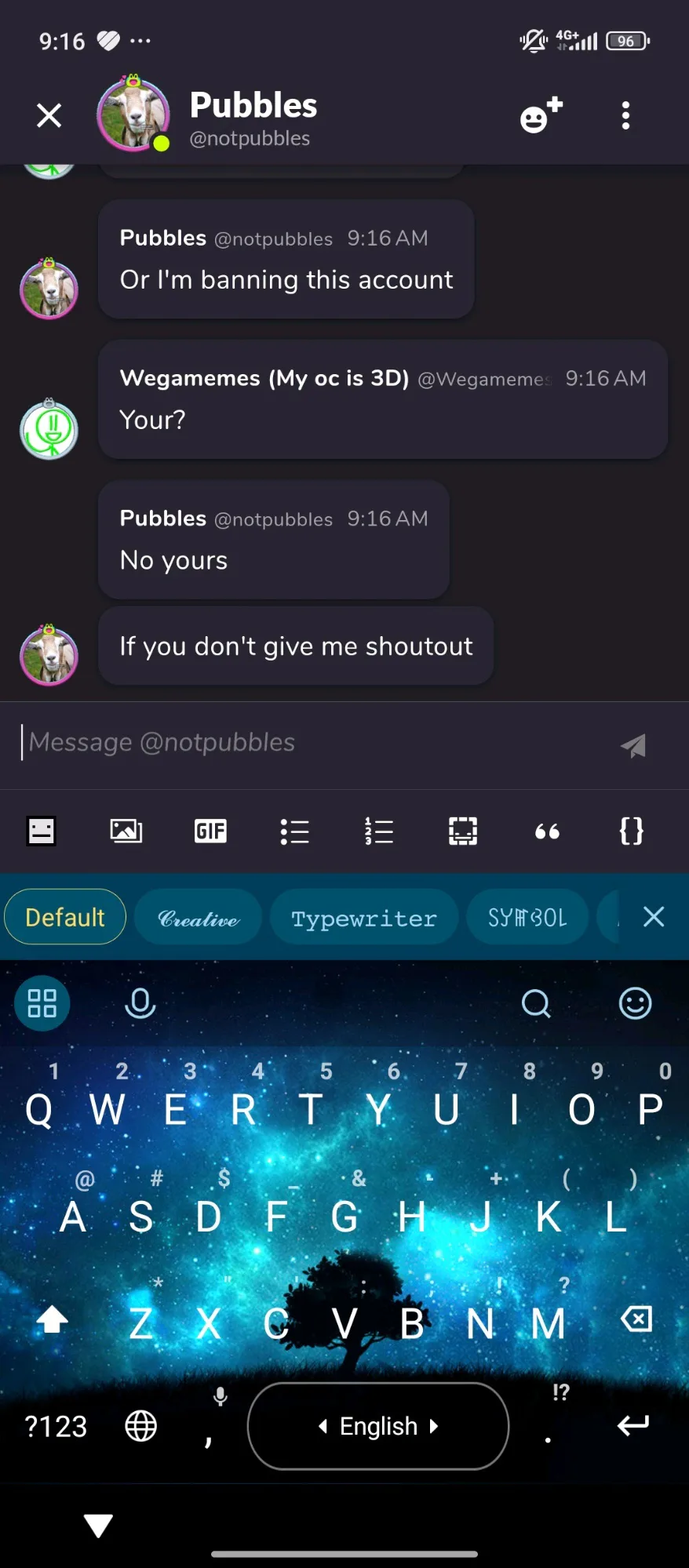Focus the Message @notpubbles field

pyautogui.click(x=314, y=742)
